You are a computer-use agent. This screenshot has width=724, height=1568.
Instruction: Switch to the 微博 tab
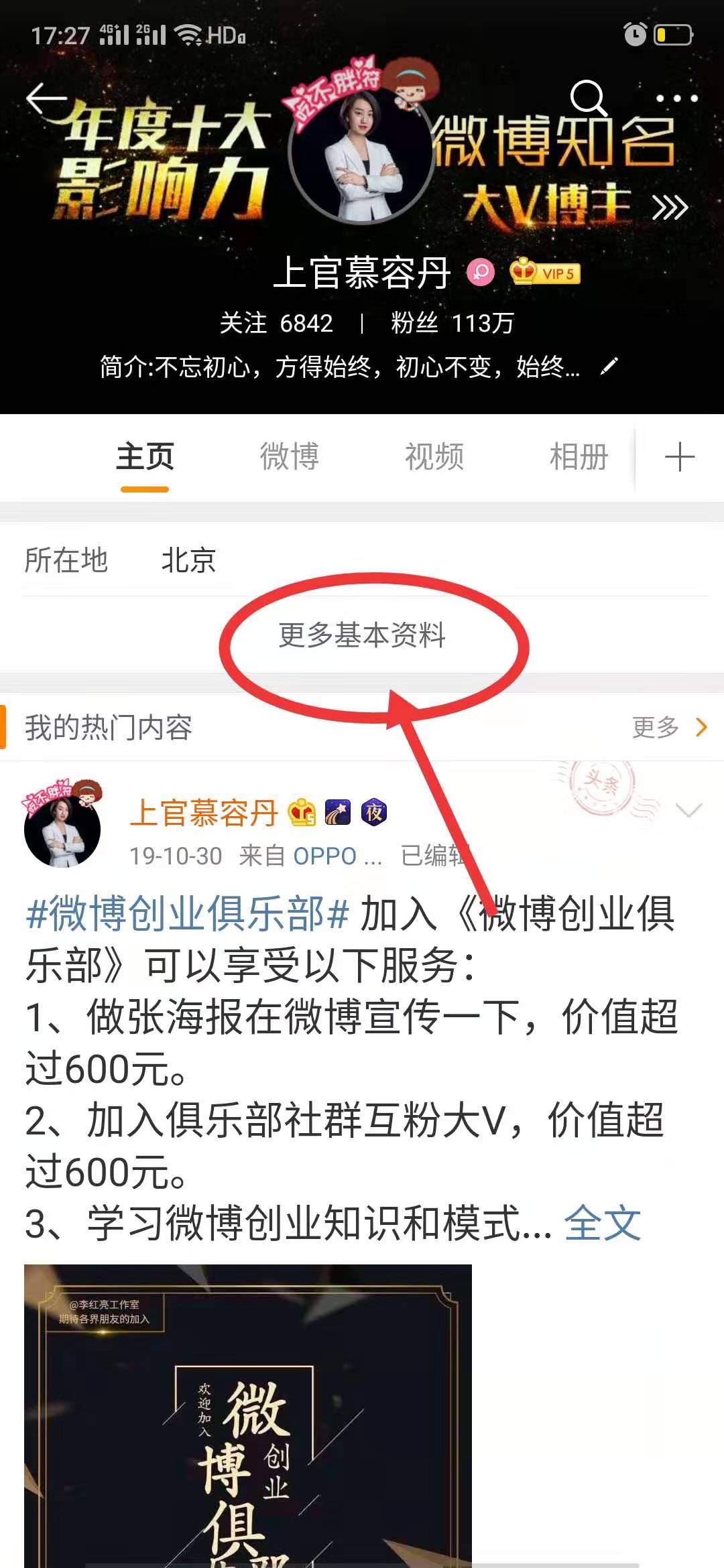[x=289, y=457]
